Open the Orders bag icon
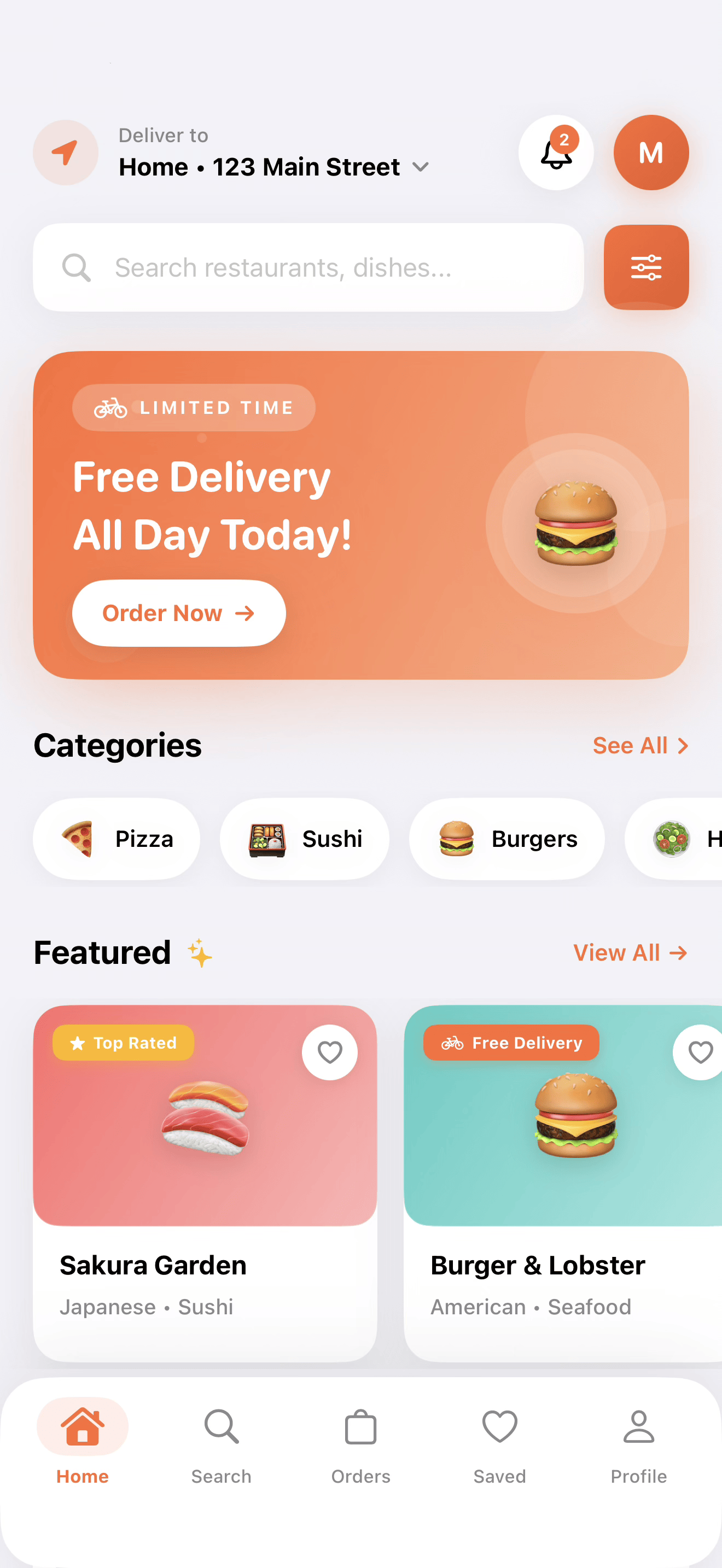 (360, 1427)
